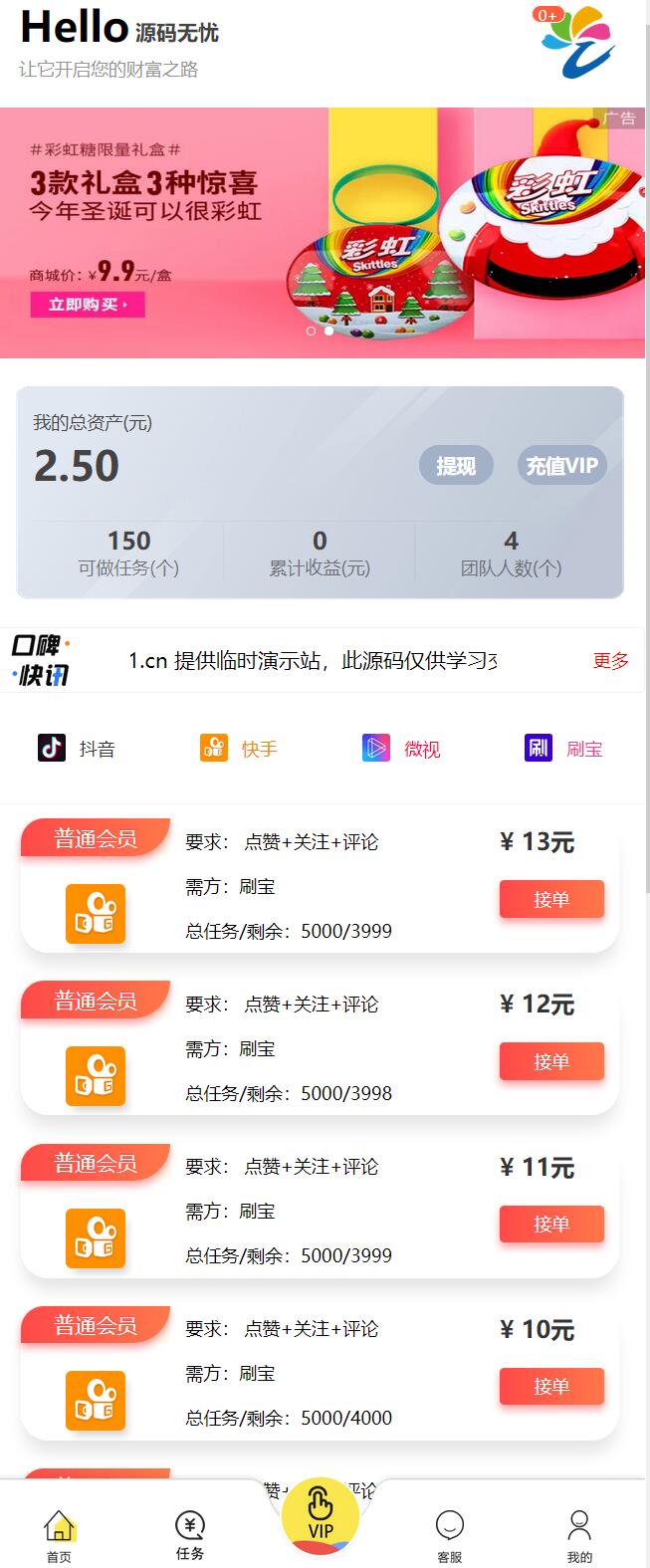
Task: Select the 抖音 platform category
Action: [x=77, y=749]
